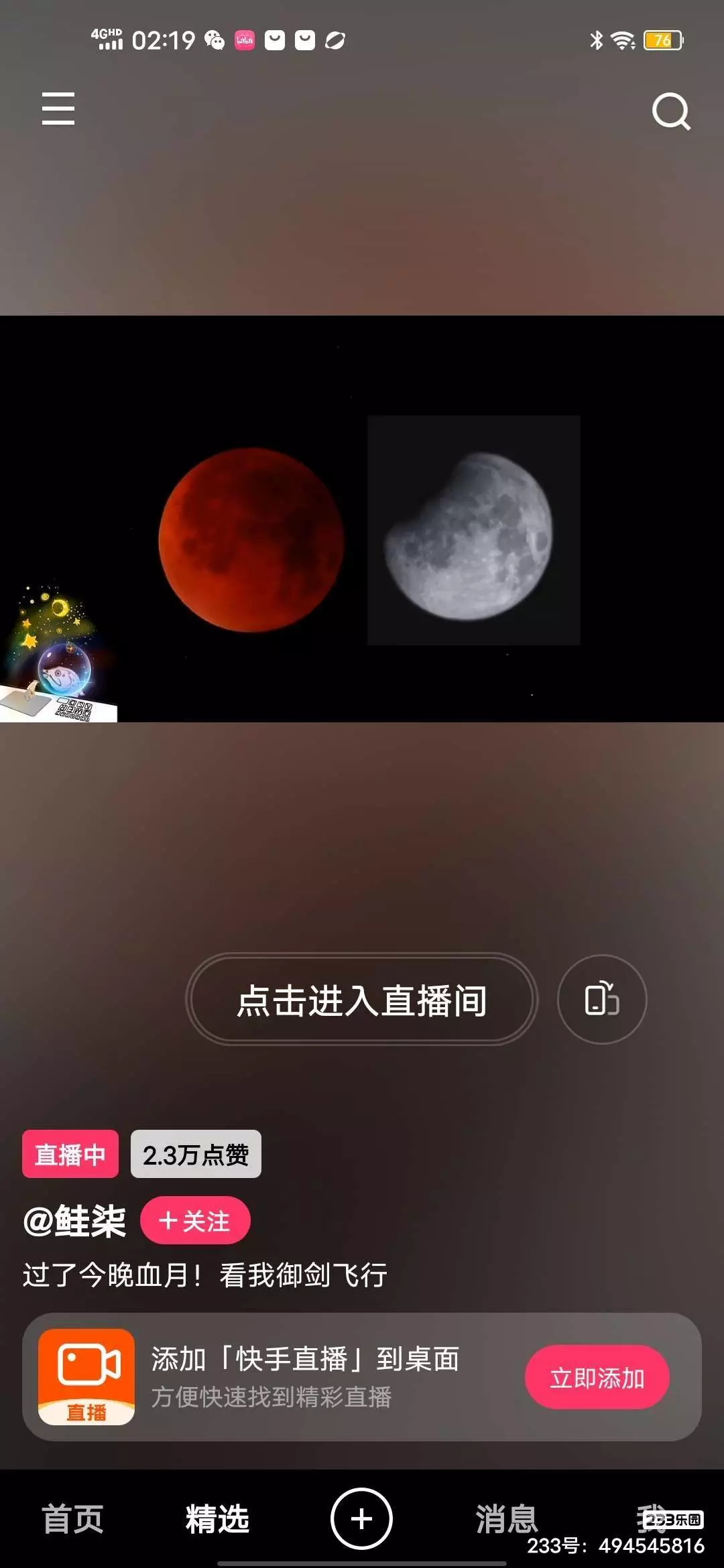This screenshot has width=724, height=1568.
Task: Go to the 我 profile tab
Action: tap(652, 1518)
